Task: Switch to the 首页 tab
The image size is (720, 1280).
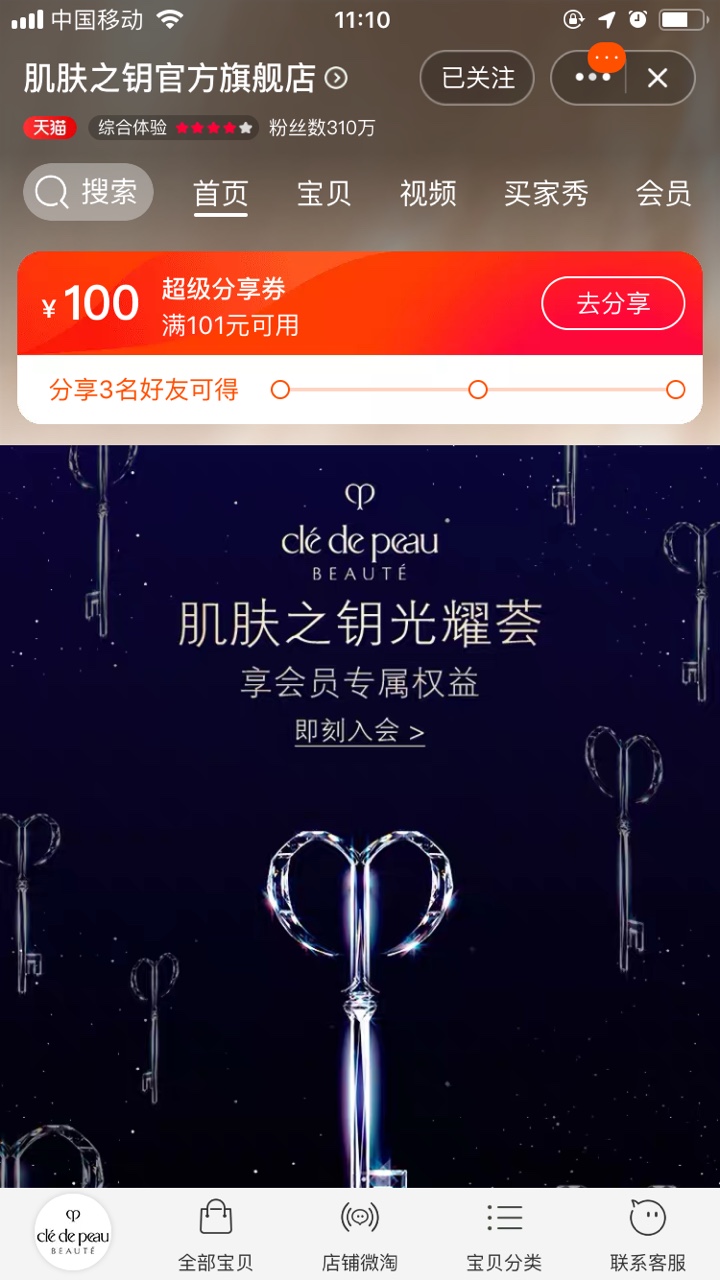Action: point(220,193)
